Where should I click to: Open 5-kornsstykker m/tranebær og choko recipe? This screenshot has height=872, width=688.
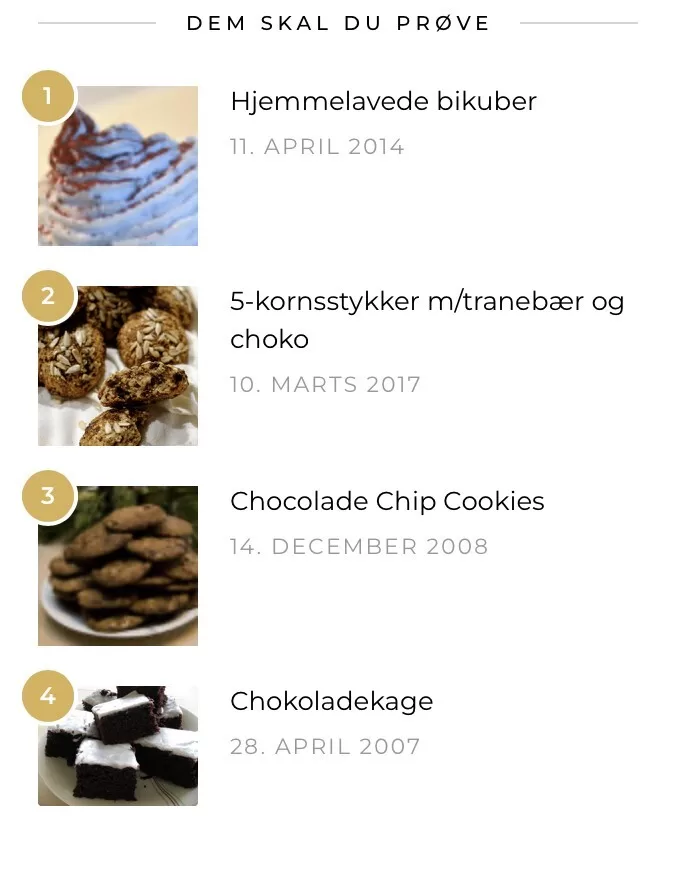(x=427, y=320)
